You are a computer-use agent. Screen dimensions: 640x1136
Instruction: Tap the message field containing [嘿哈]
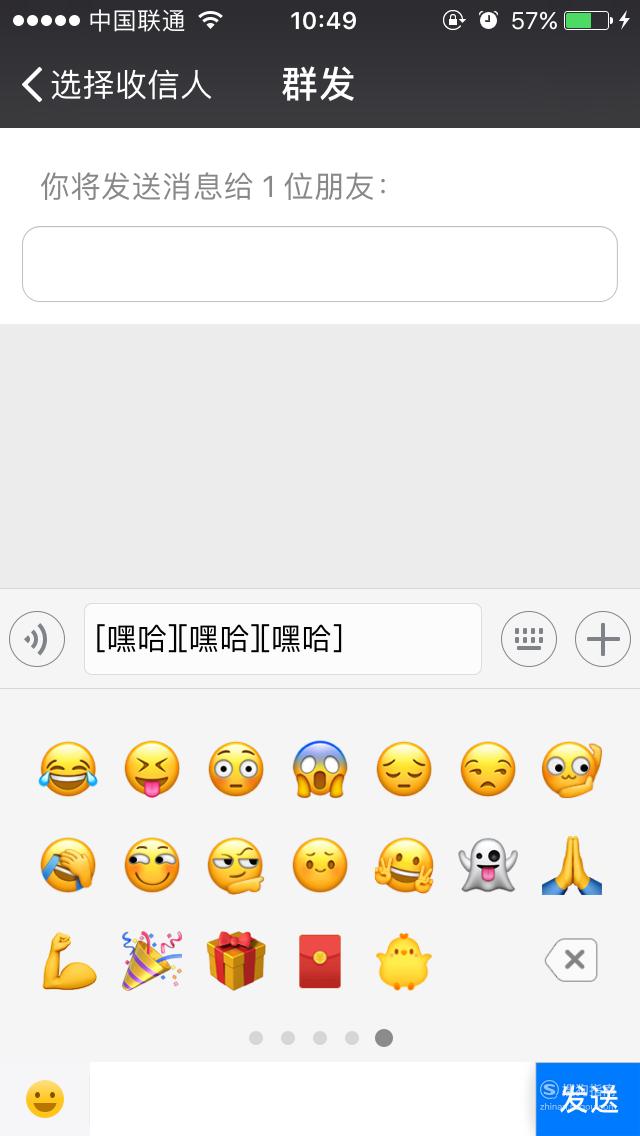[x=283, y=639]
